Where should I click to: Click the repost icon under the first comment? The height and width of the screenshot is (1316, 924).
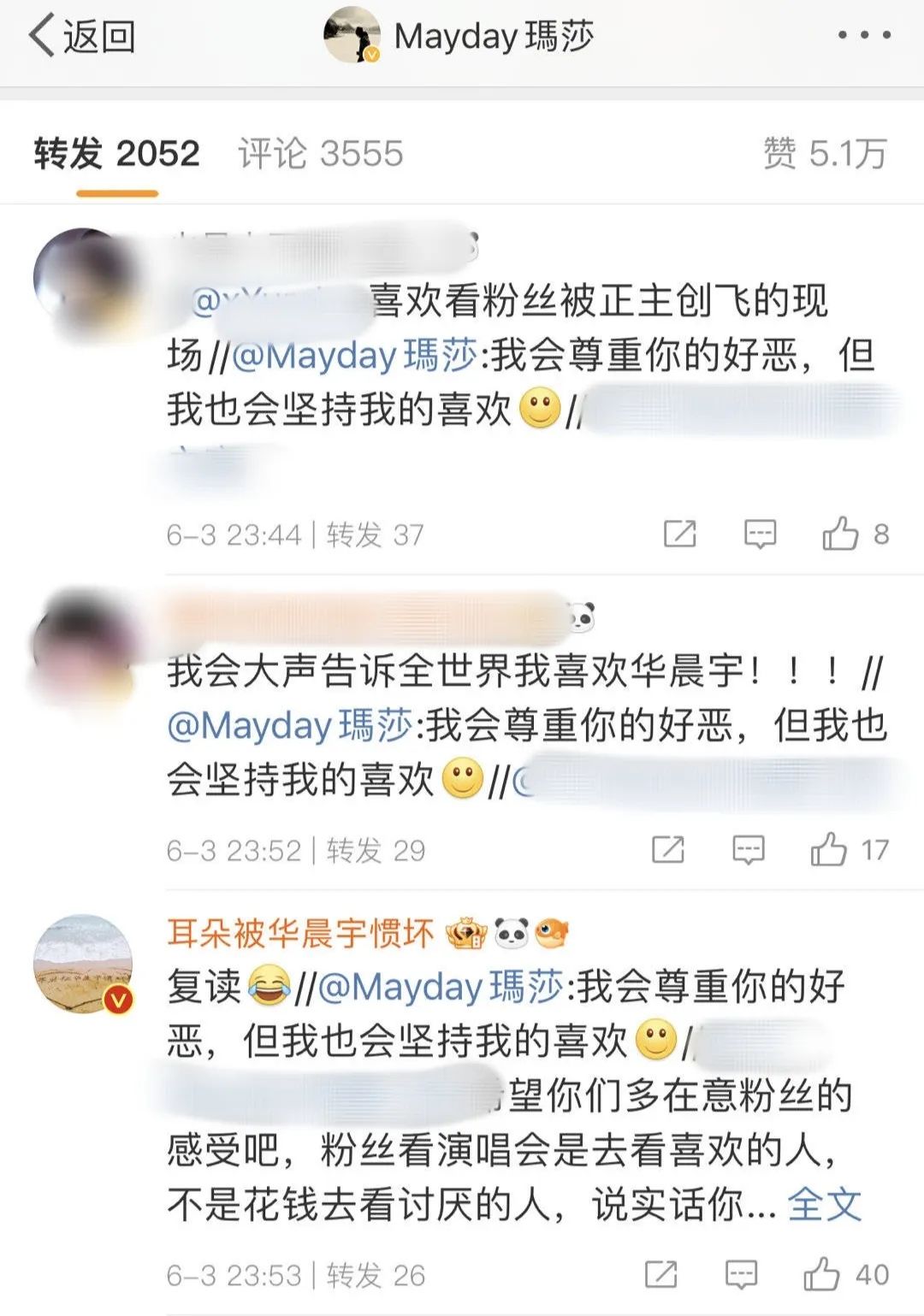680,532
